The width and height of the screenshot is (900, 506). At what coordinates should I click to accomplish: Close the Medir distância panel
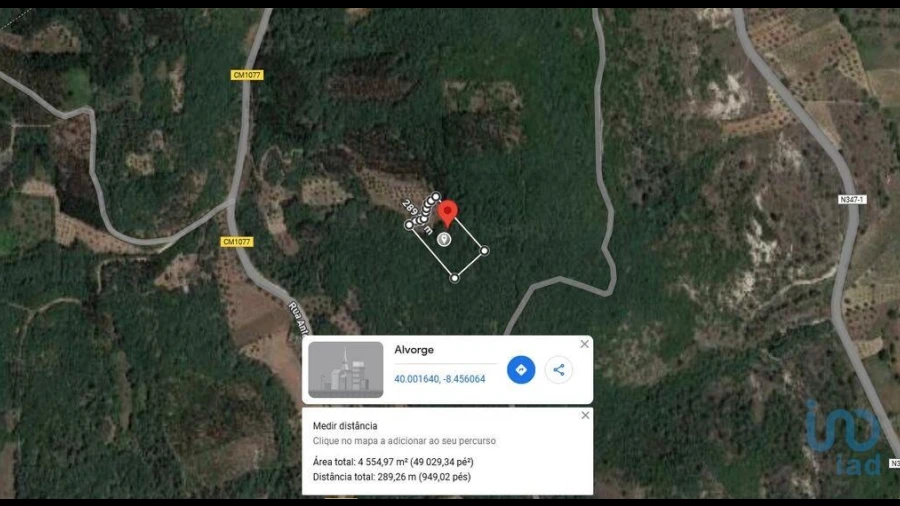pos(585,415)
